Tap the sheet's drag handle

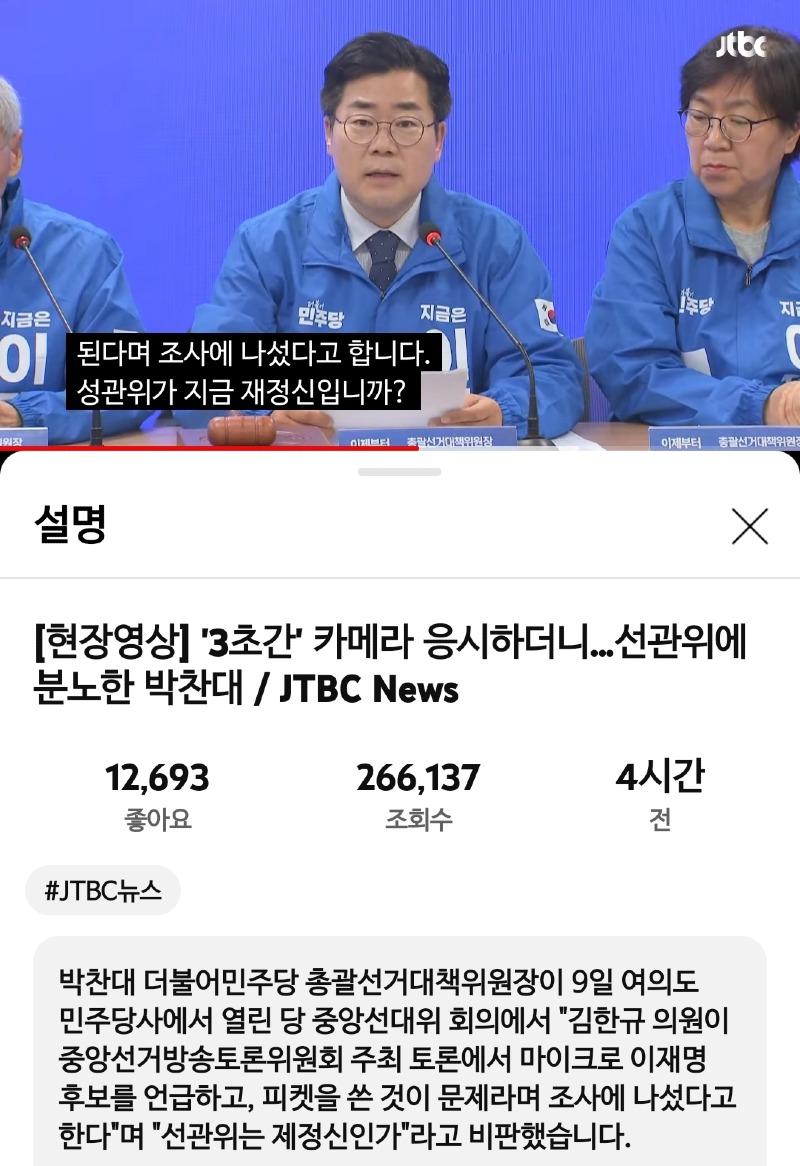click(400, 471)
